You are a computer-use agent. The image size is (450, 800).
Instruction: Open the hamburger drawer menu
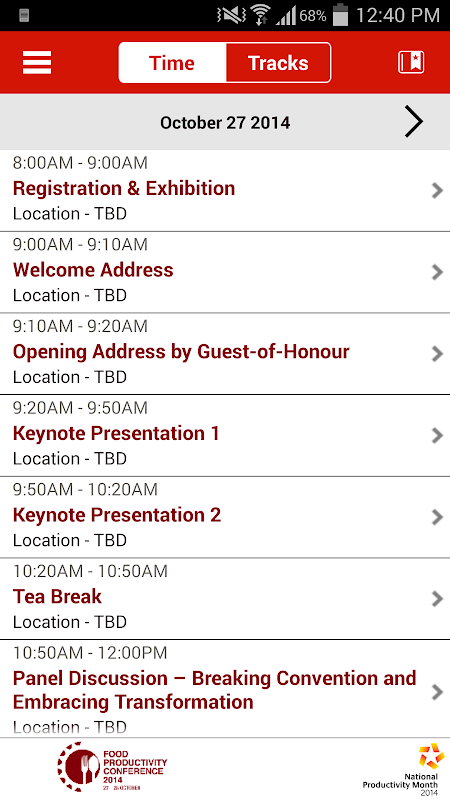pyautogui.click(x=37, y=63)
